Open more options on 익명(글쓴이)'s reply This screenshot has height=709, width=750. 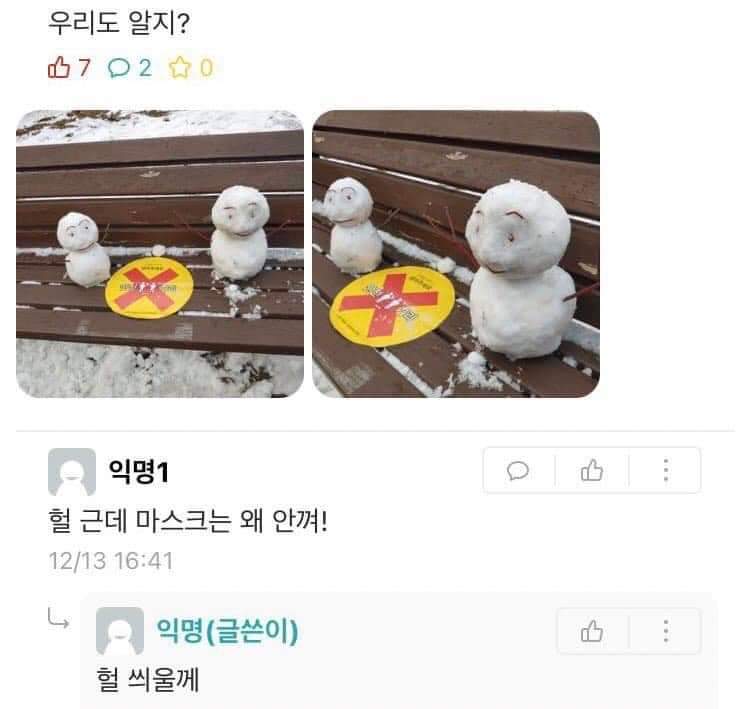tap(666, 631)
